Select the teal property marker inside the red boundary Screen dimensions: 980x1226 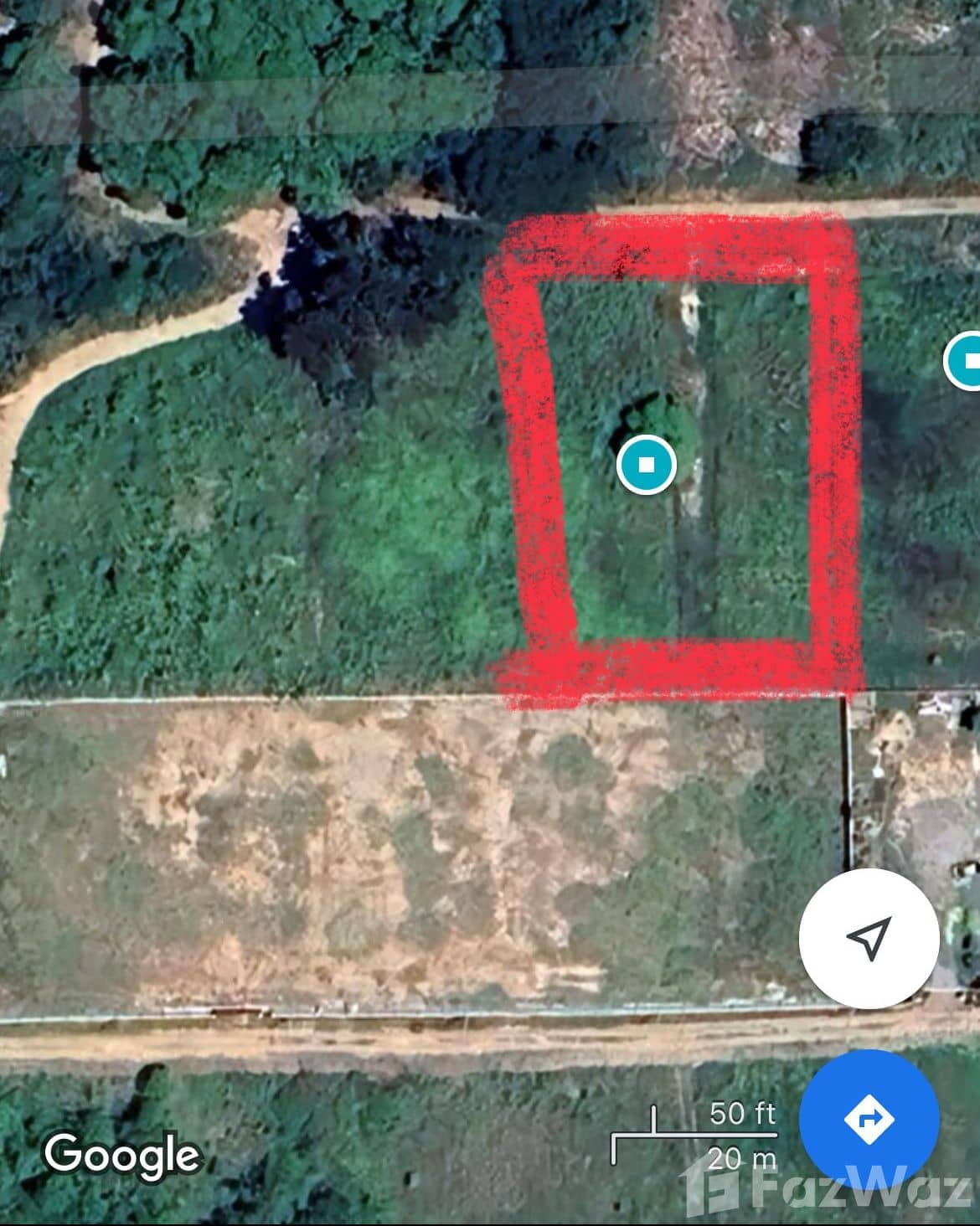(x=645, y=466)
